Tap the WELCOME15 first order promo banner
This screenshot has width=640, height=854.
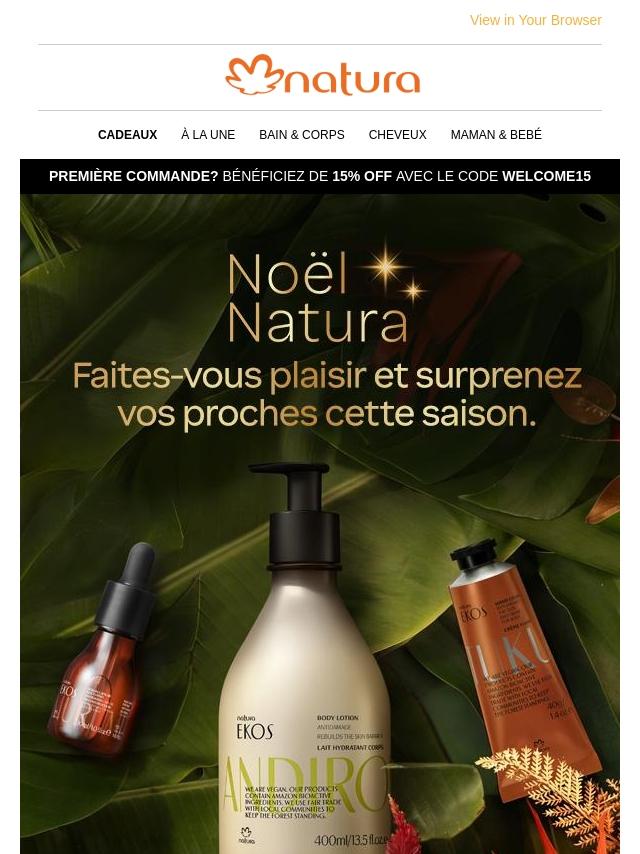click(x=320, y=176)
